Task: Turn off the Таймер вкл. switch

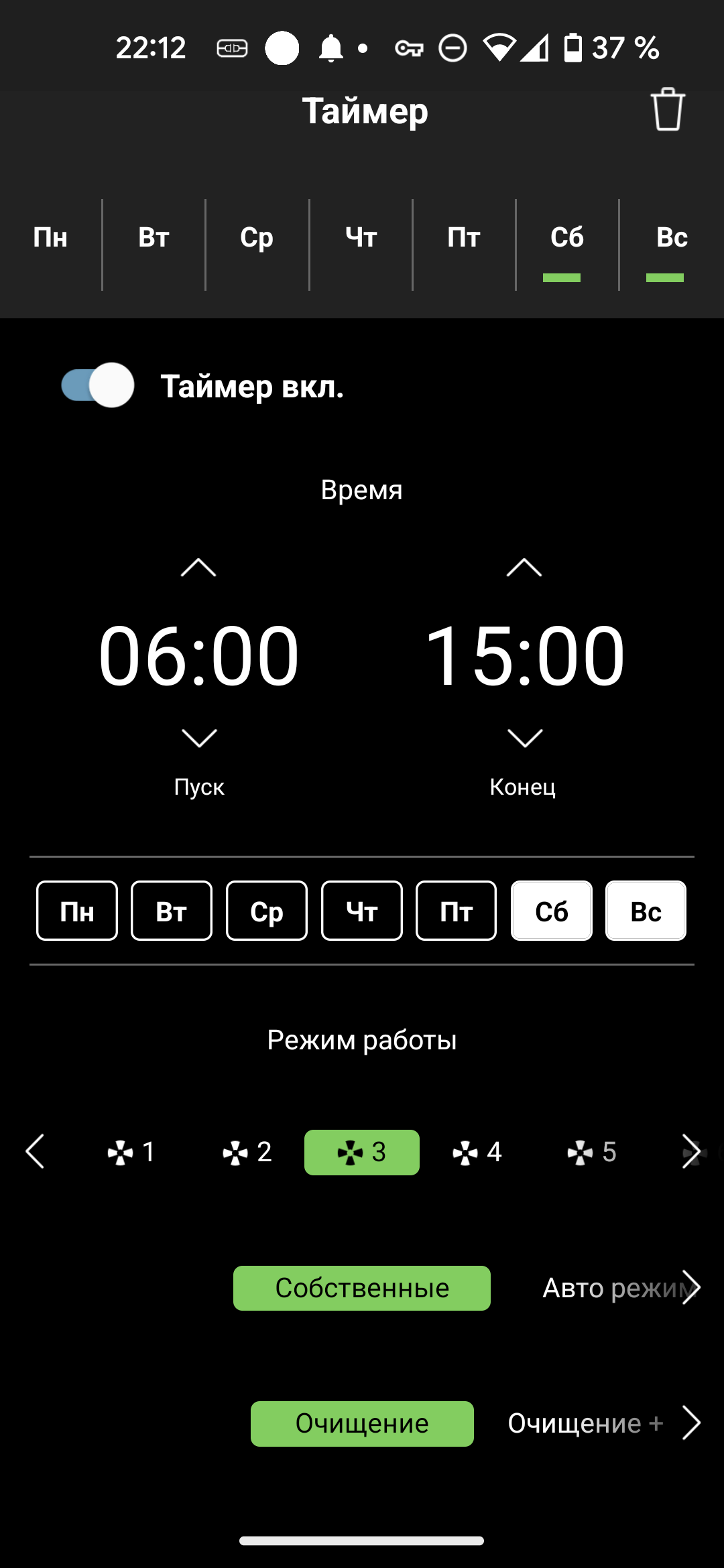Action: [98, 385]
